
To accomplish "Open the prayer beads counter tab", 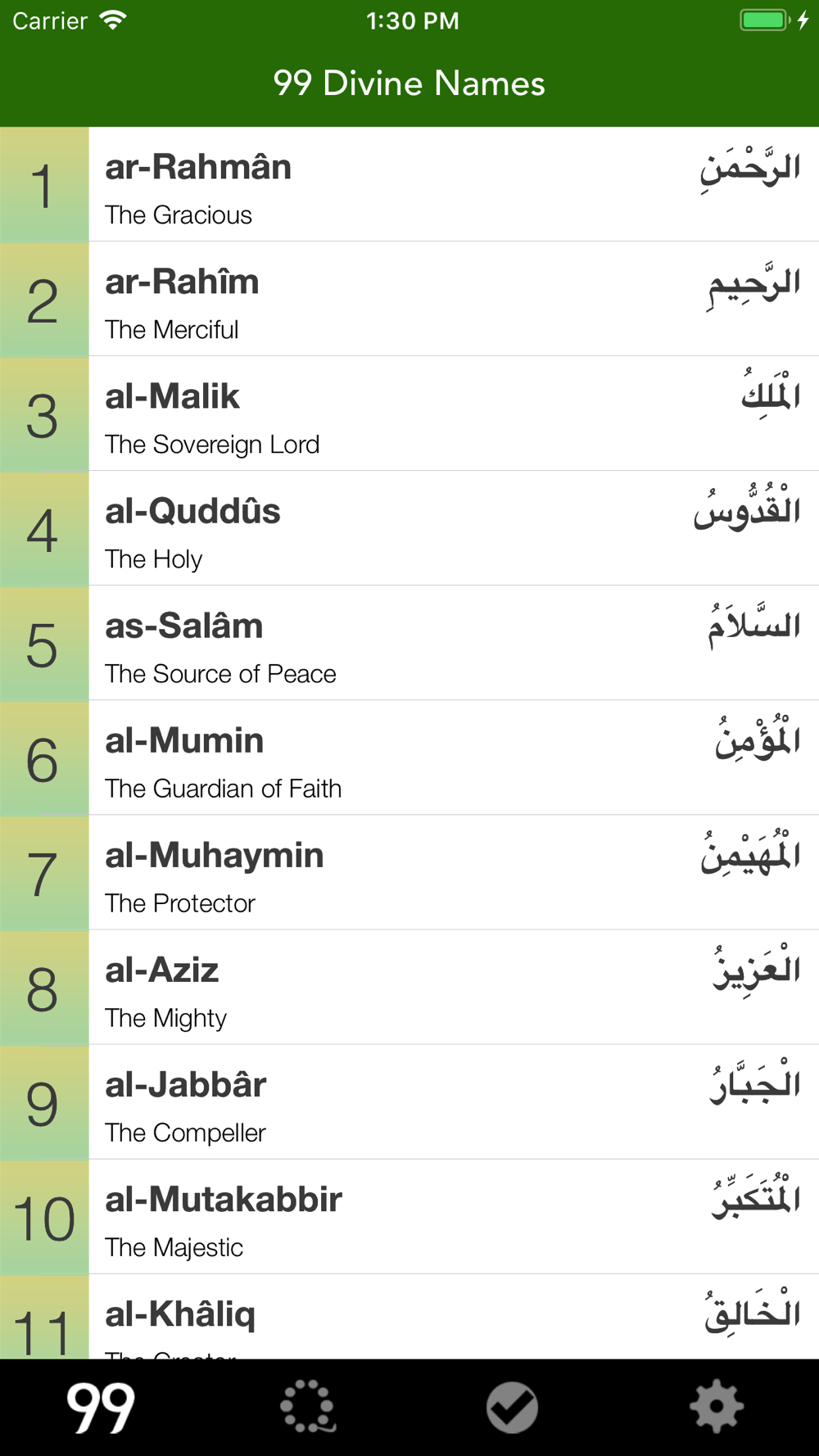I will click(307, 1408).
